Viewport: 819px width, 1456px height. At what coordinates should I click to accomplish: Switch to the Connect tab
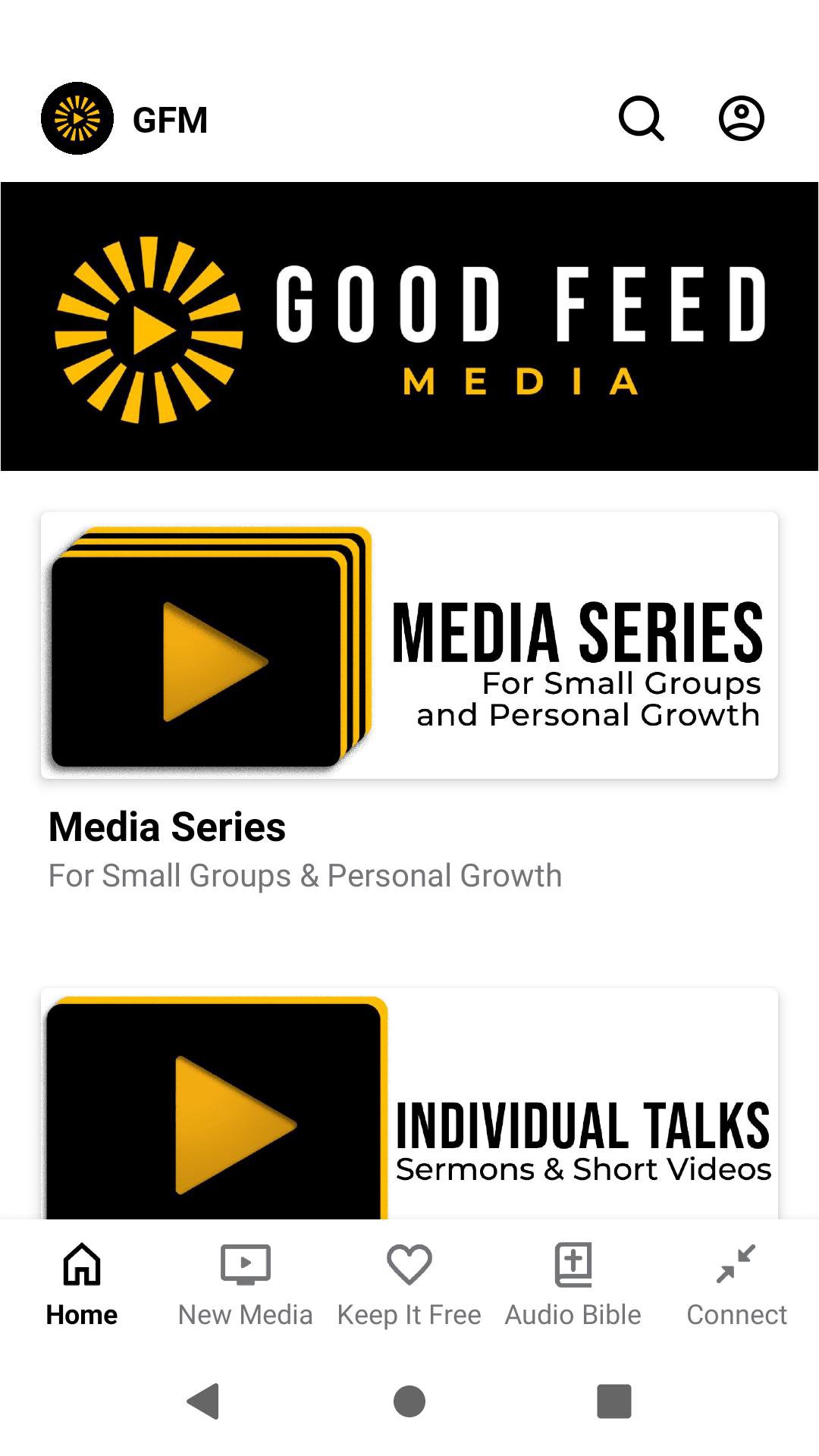736,1285
